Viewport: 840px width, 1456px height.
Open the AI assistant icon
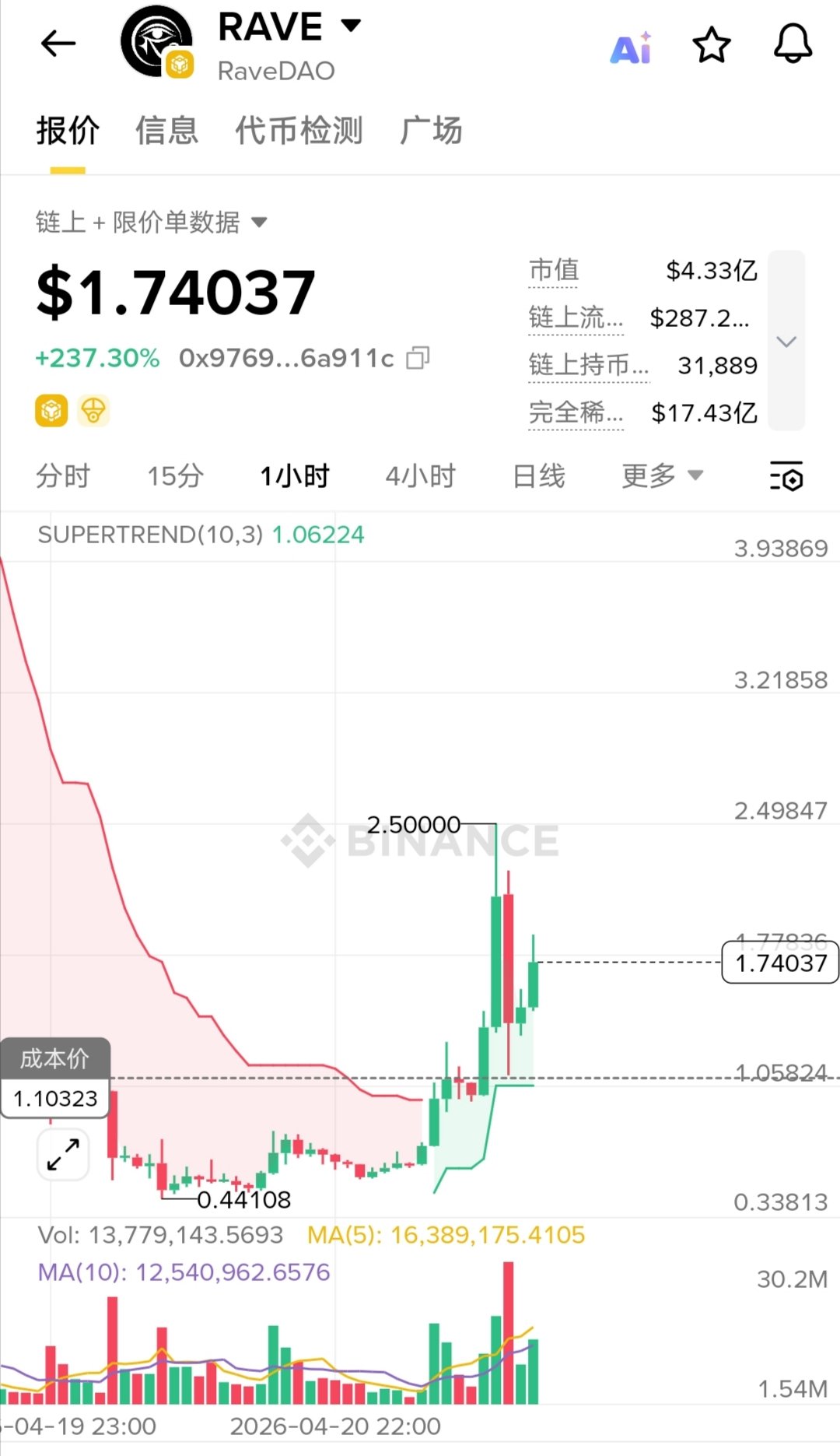click(631, 47)
